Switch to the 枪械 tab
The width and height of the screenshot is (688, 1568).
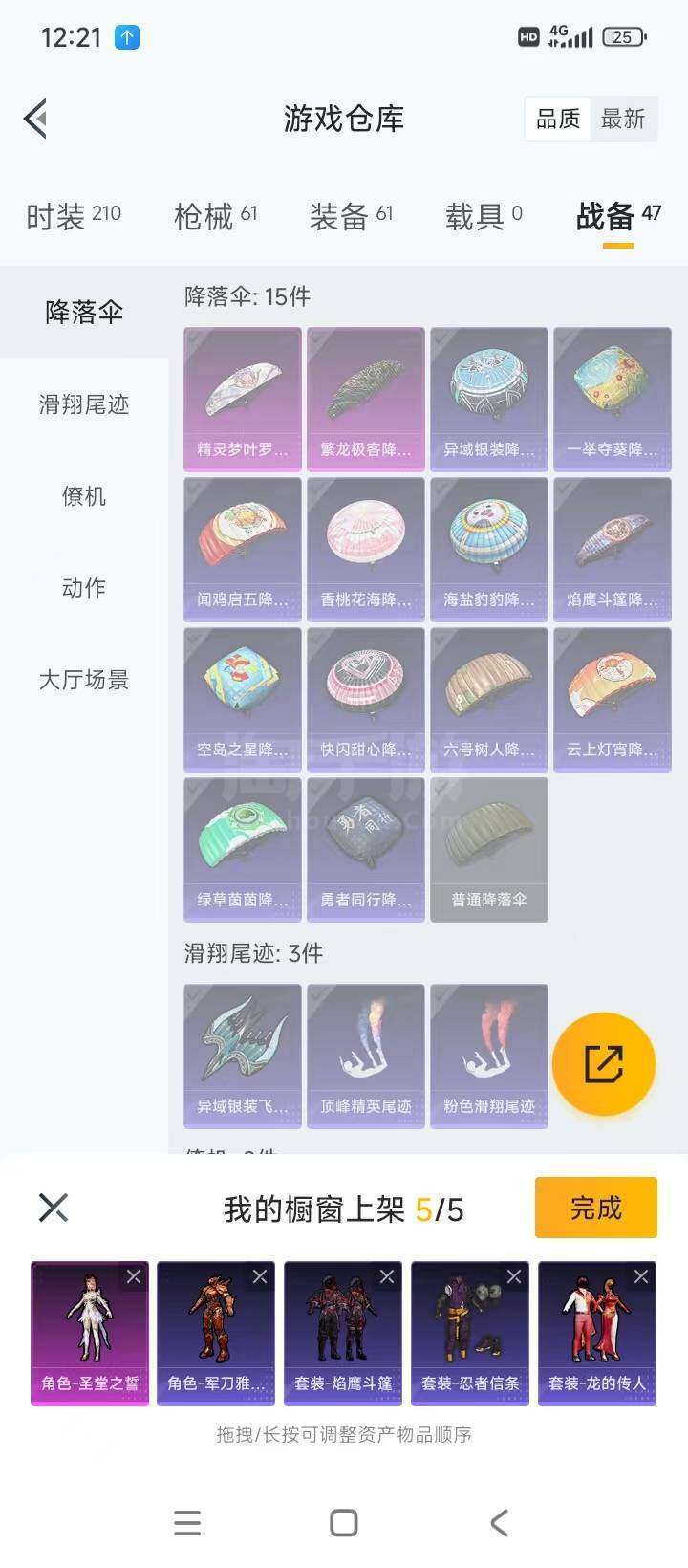215,216
